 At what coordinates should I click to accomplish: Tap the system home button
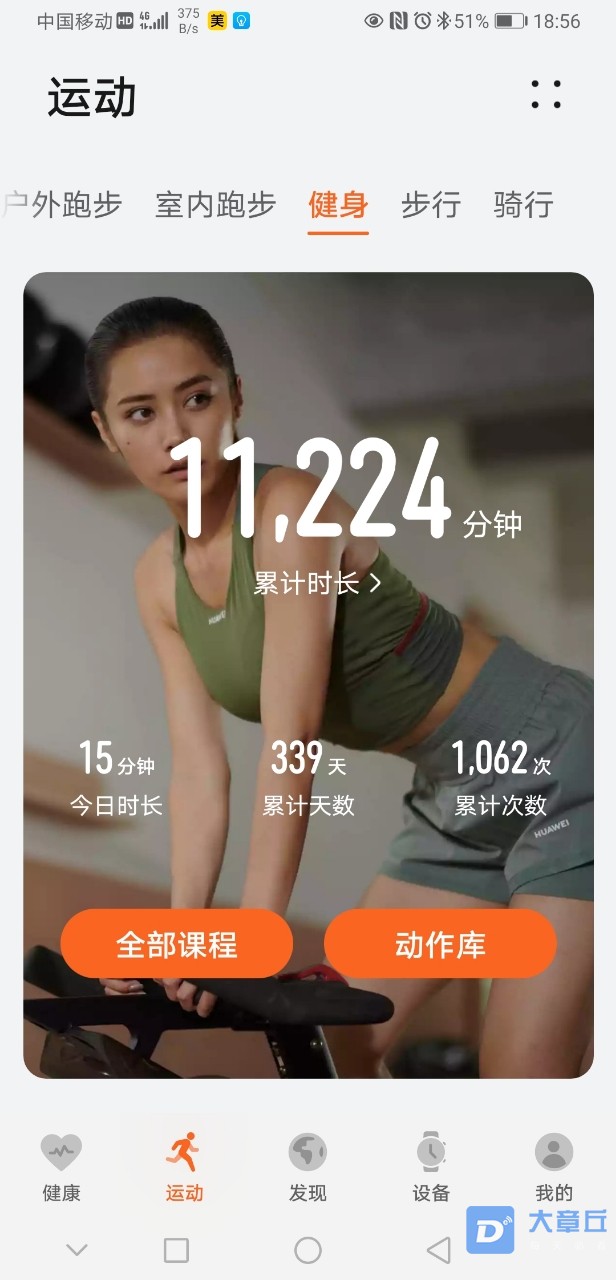[x=308, y=1250]
